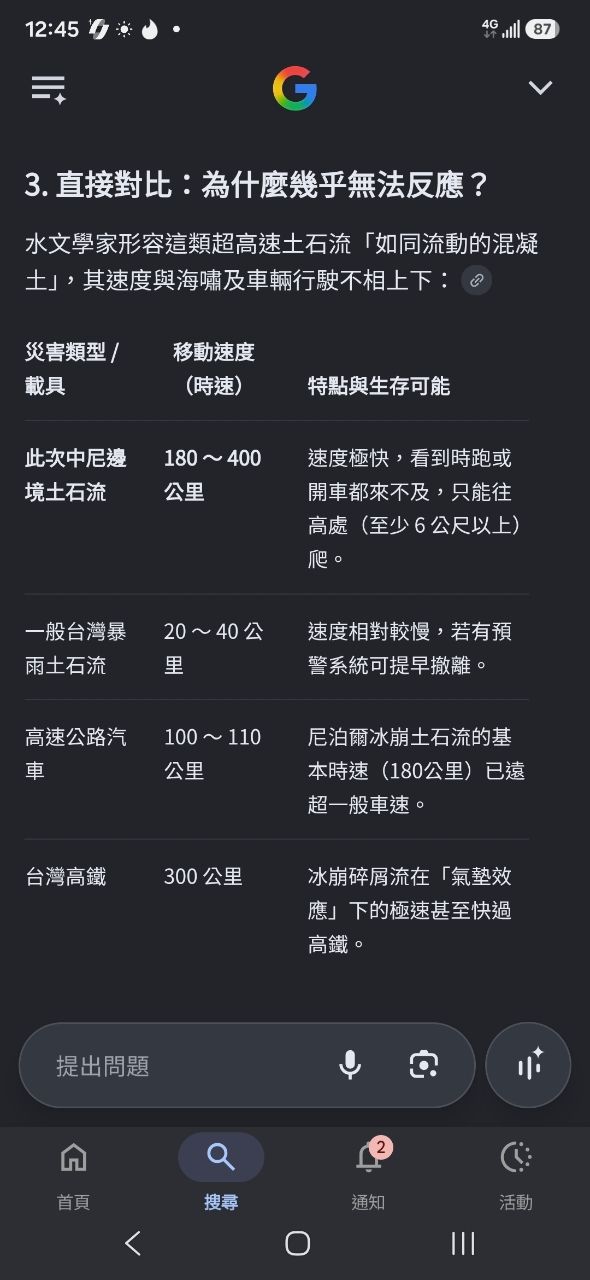The image size is (590, 1280).
Task: Open the source link chip after the paragraph
Action: [477, 281]
